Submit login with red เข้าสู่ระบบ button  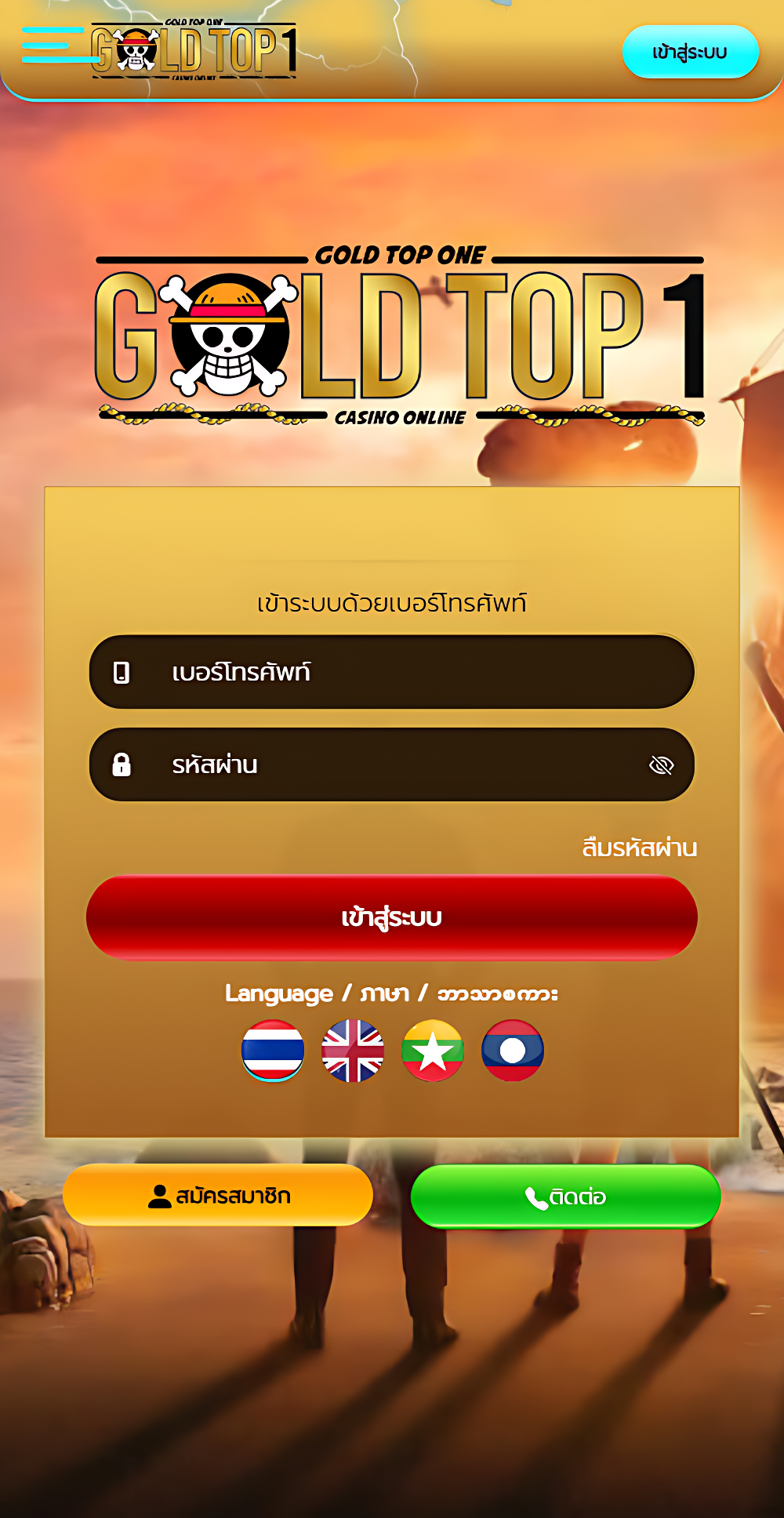(x=392, y=917)
